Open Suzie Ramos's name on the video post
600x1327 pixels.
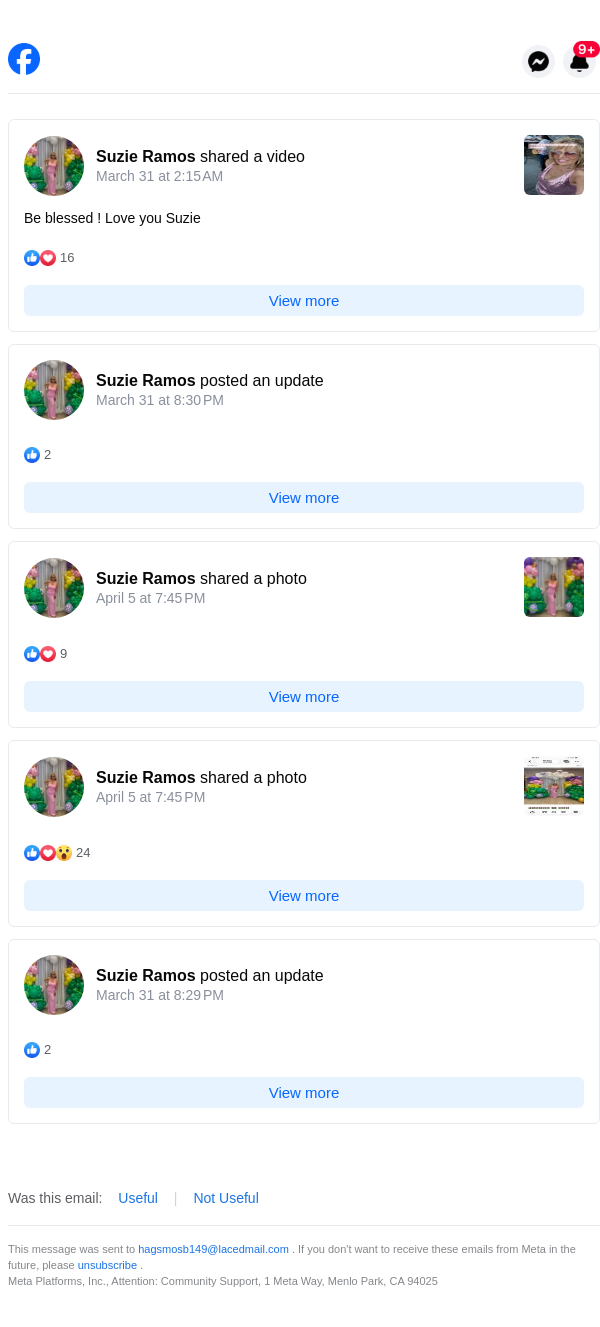(x=146, y=157)
